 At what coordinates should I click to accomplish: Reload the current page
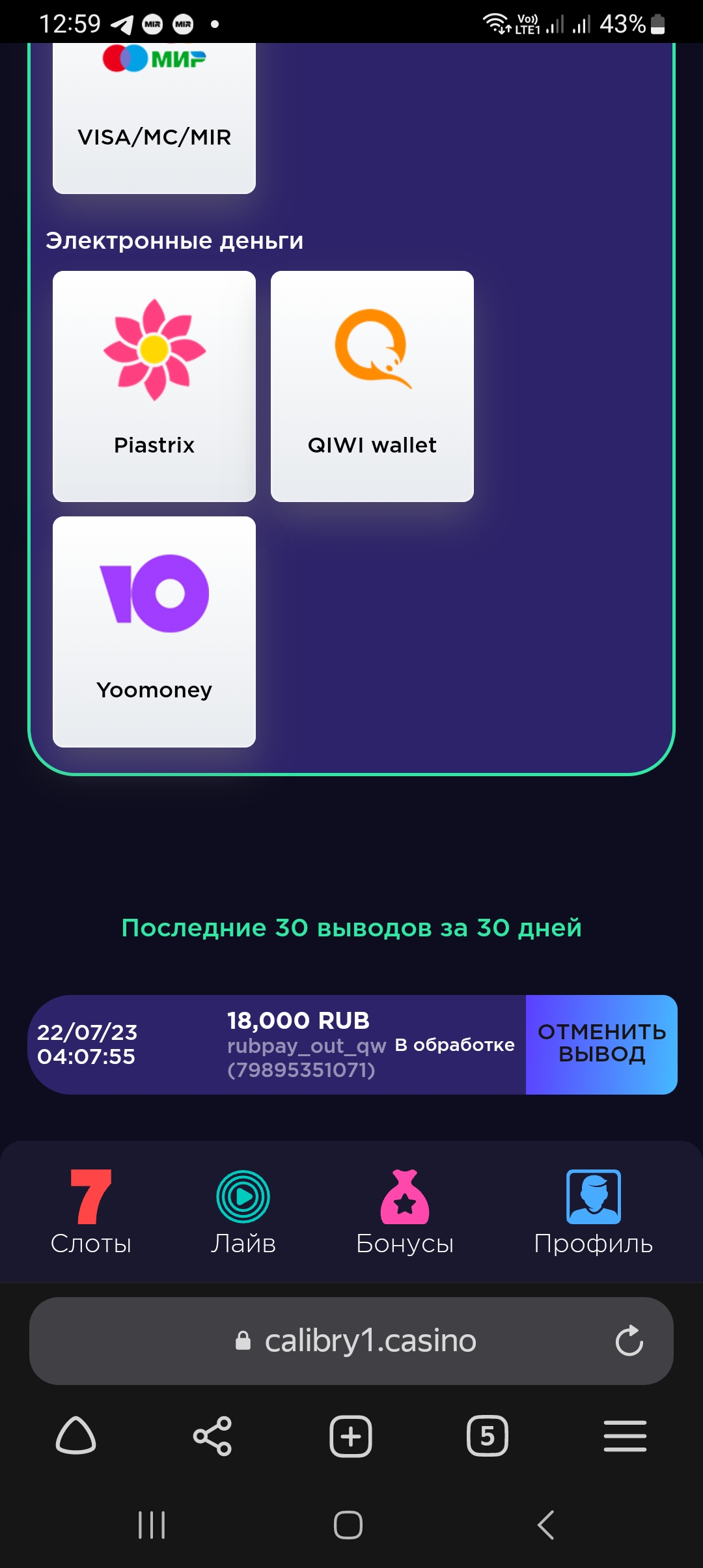[629, 1341]
